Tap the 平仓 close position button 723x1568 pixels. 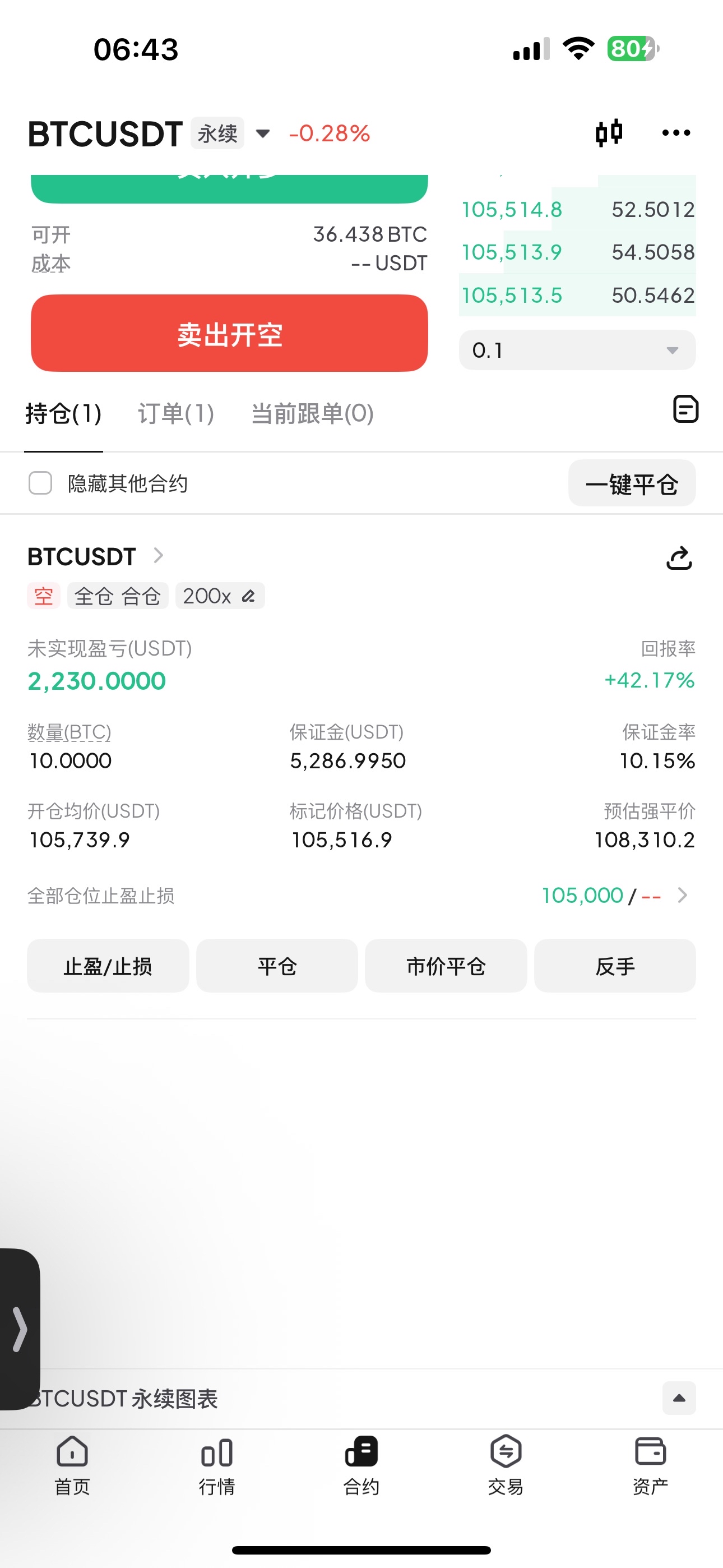pyautogui.click(x=277, y=966)
